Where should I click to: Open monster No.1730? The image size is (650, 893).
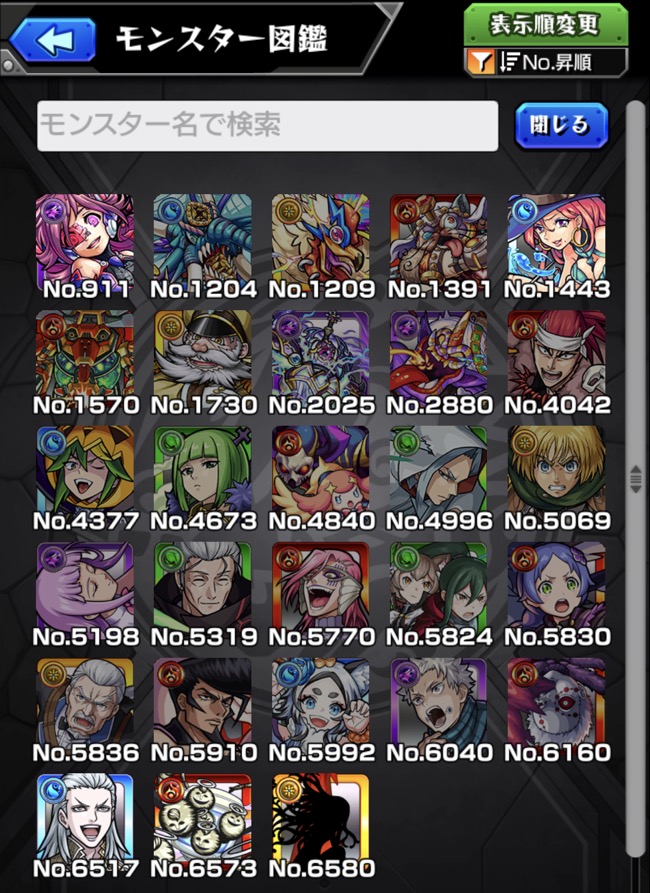click(202, 359)
